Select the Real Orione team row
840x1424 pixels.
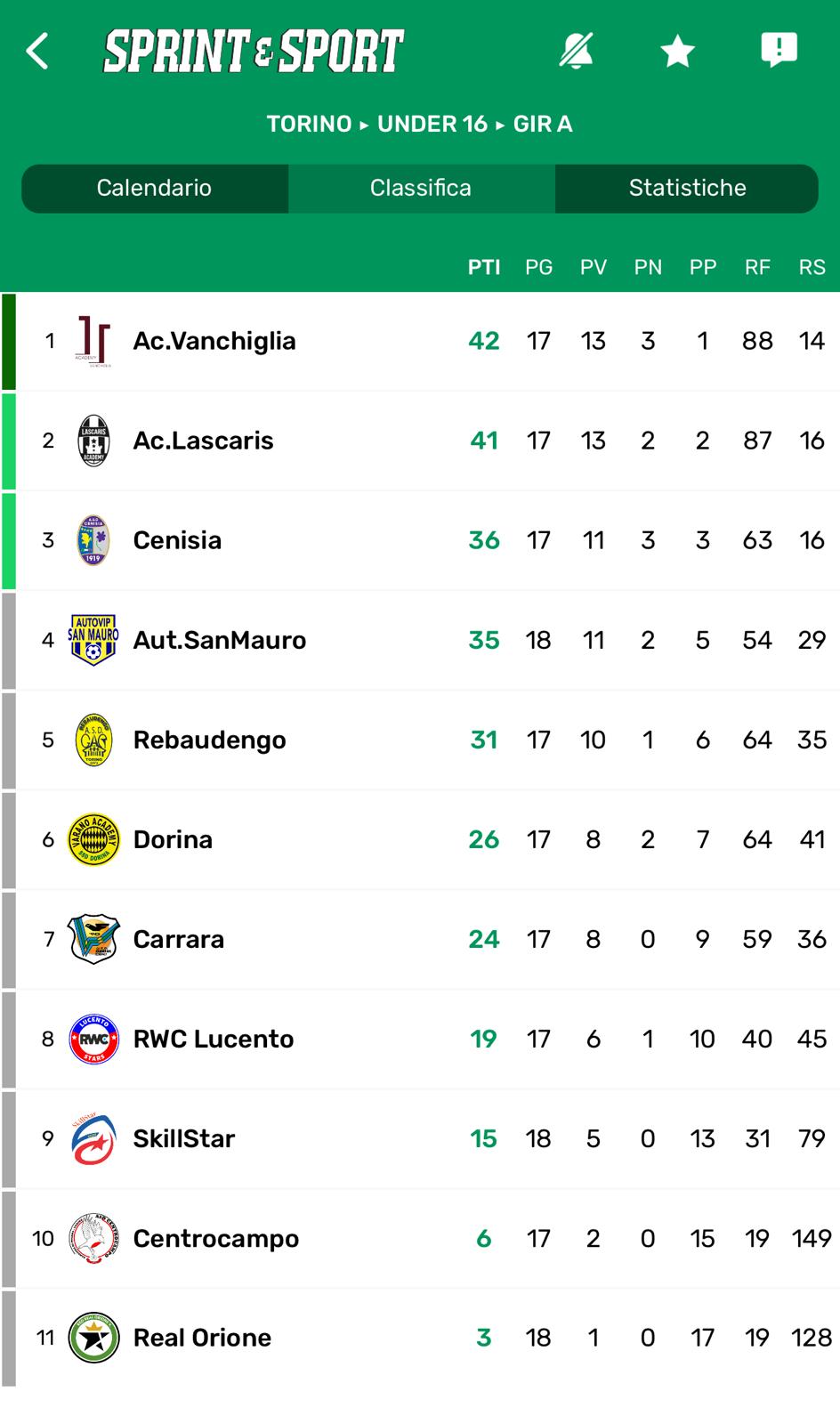420,1338
